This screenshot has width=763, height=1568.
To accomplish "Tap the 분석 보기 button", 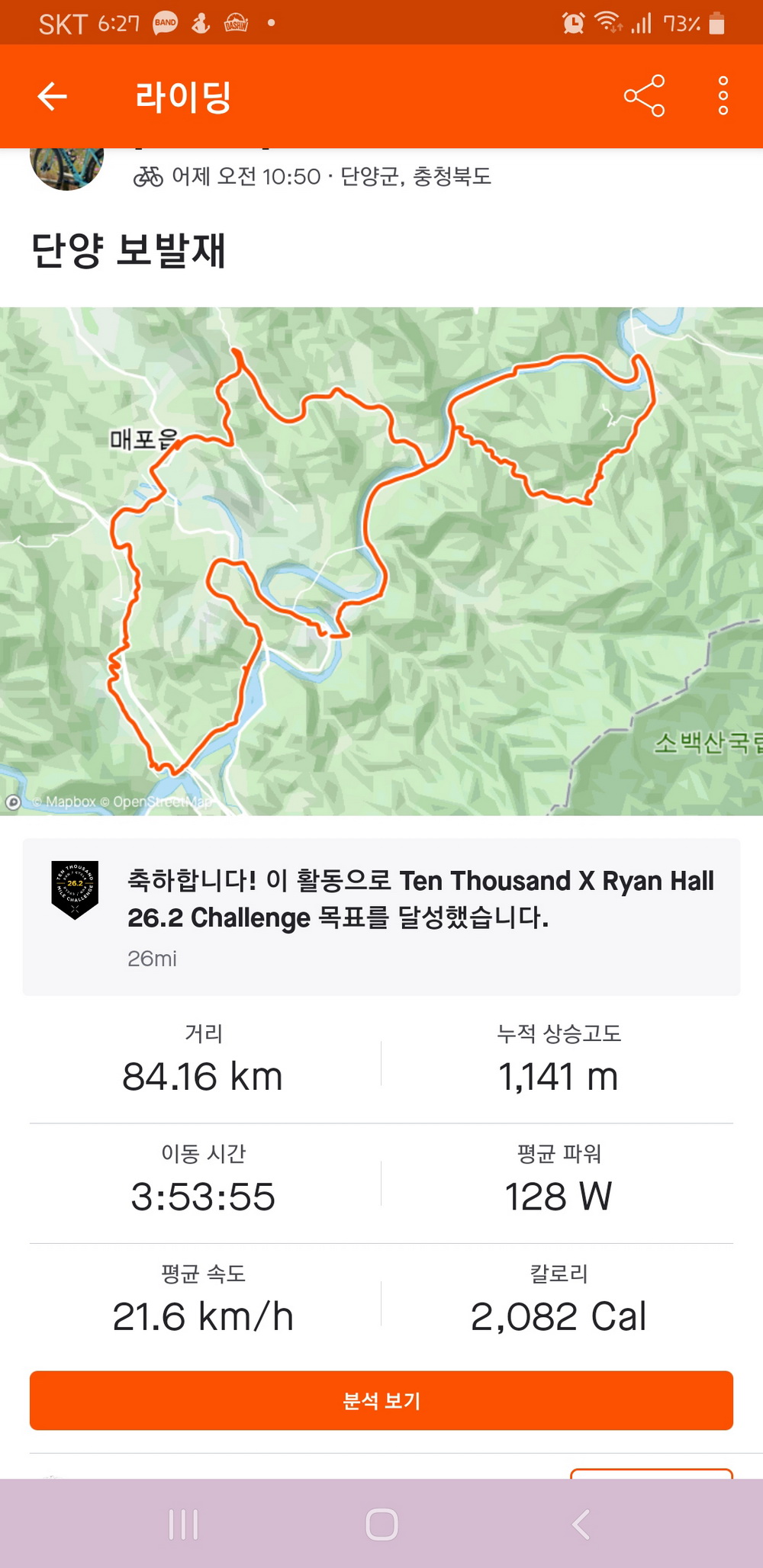I will tap(381, 1400).
